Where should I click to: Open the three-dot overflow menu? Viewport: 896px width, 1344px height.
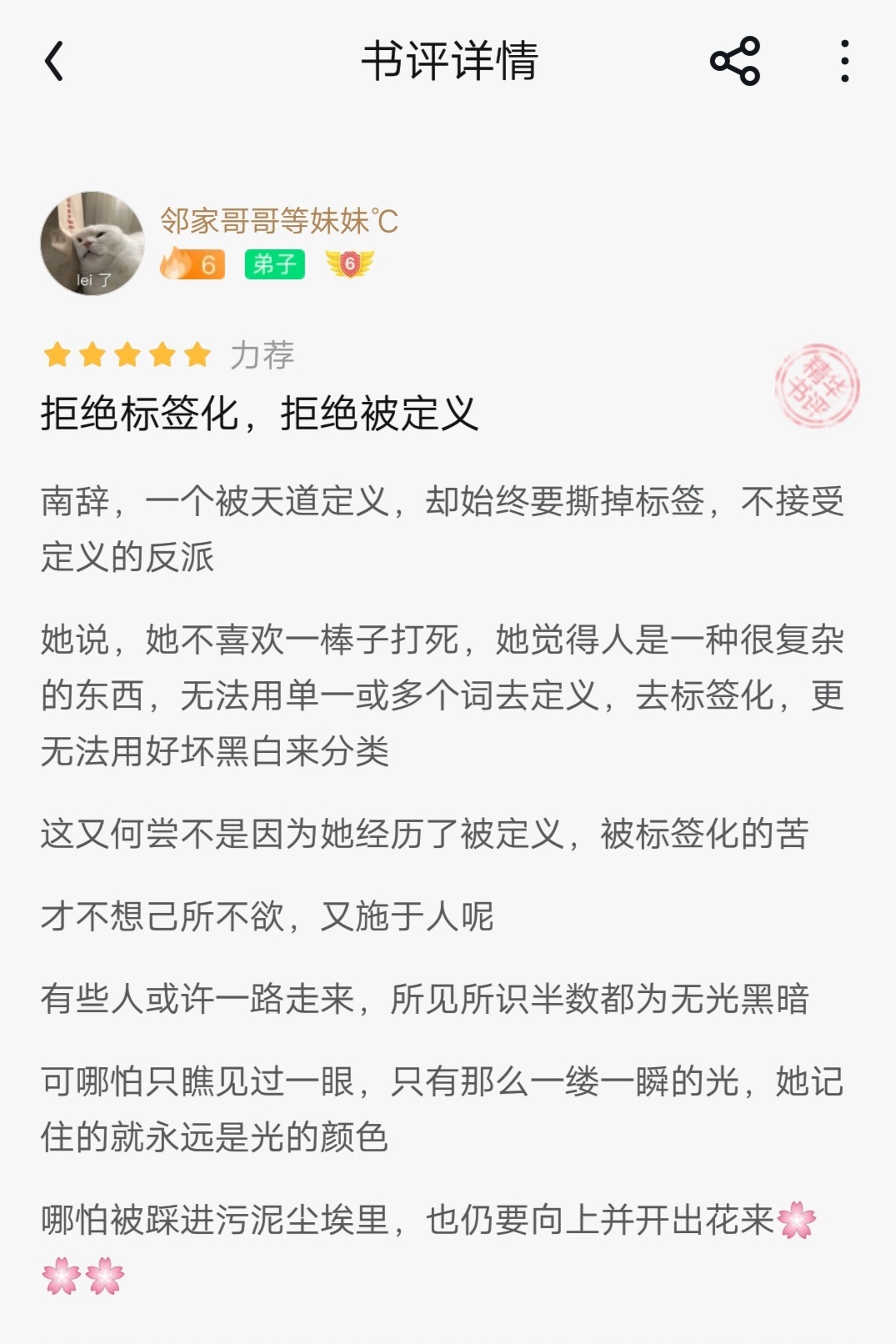click(844, 62)
